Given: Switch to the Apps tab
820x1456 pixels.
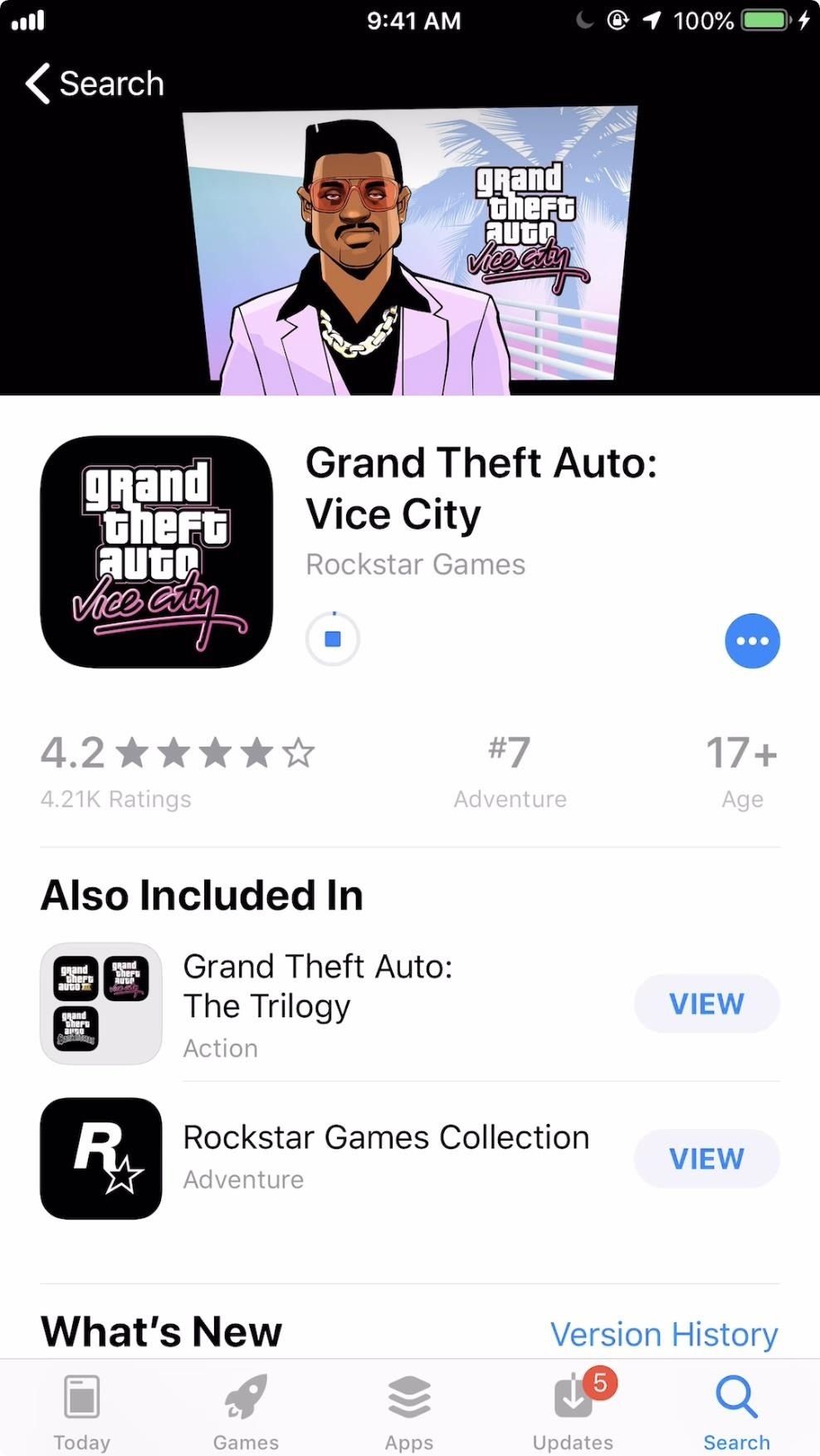Looking at the screenshot, I should [409, 1412].
